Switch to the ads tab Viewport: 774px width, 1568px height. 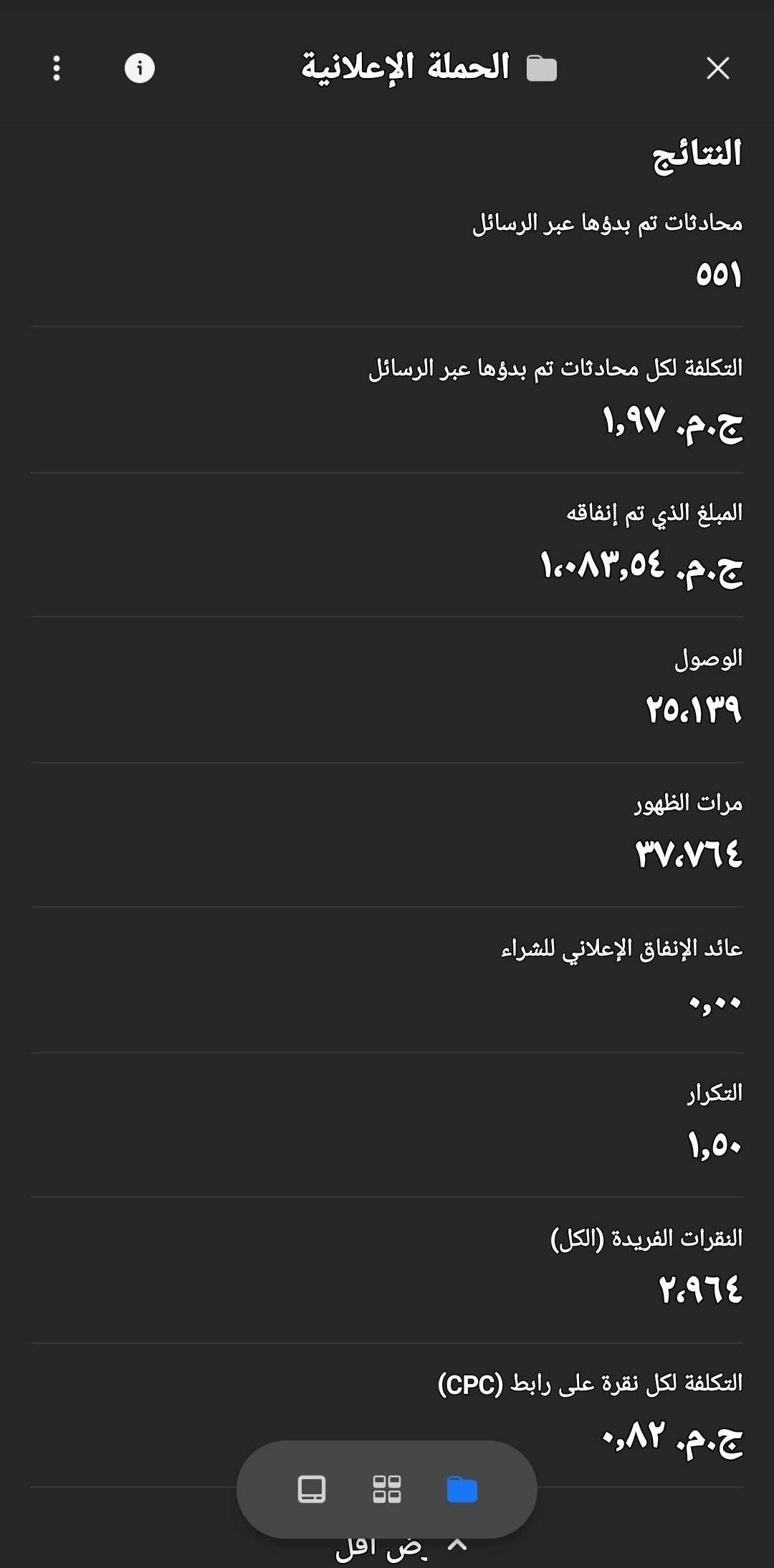(x=312, y=1489)
